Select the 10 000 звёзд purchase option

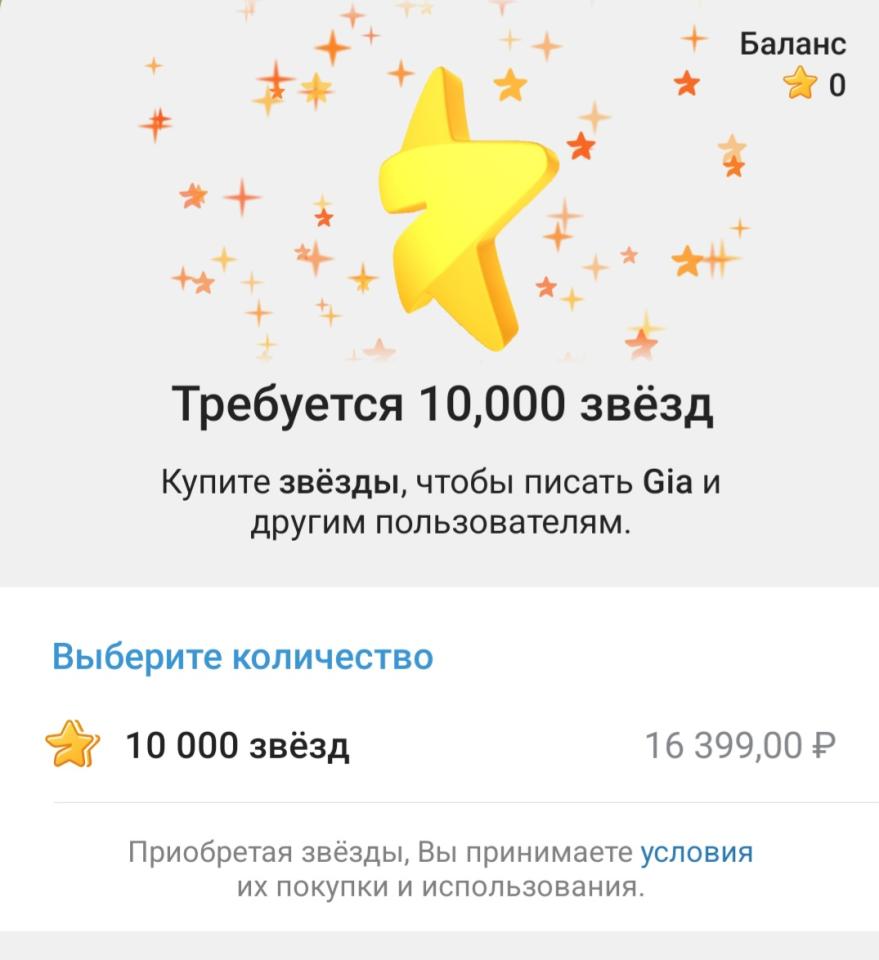(x=439, y=746)
